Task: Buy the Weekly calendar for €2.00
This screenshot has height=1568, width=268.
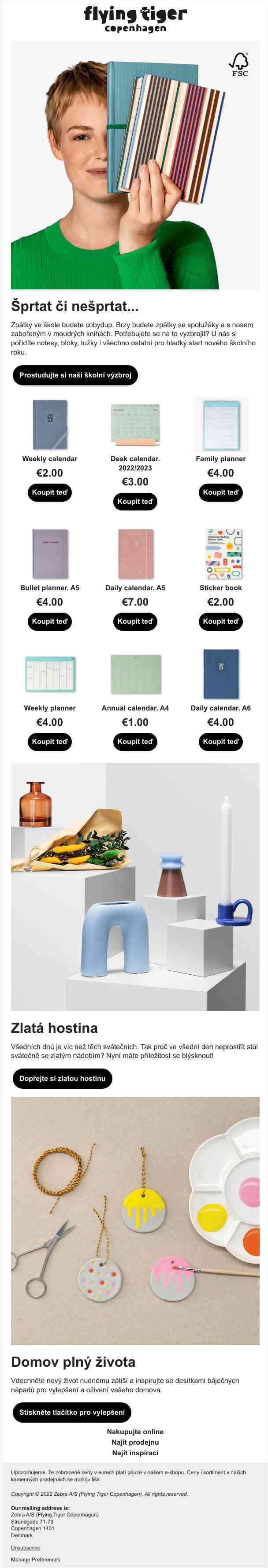Action: [x=50, y=492]
